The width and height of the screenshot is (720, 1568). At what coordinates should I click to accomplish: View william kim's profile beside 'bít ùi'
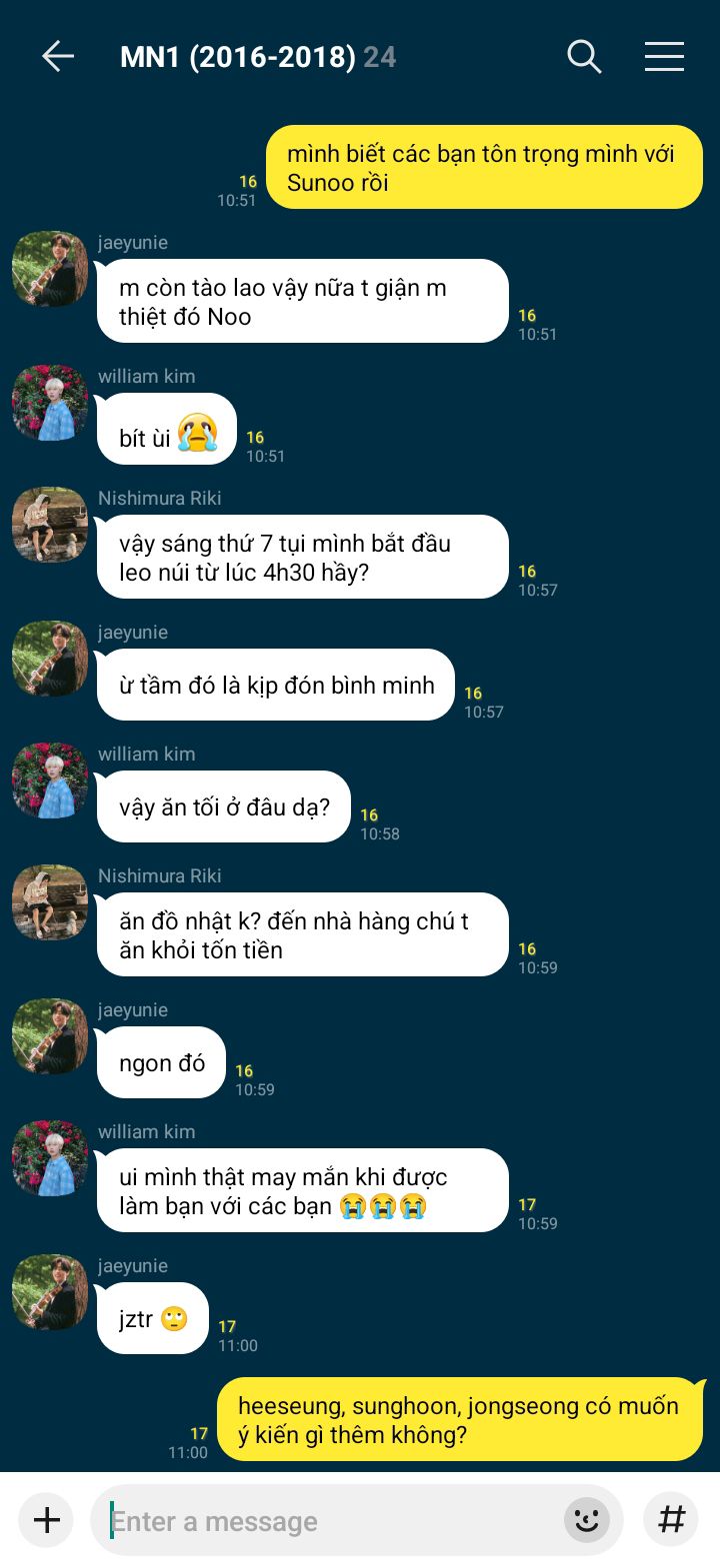tap(50, 403)
